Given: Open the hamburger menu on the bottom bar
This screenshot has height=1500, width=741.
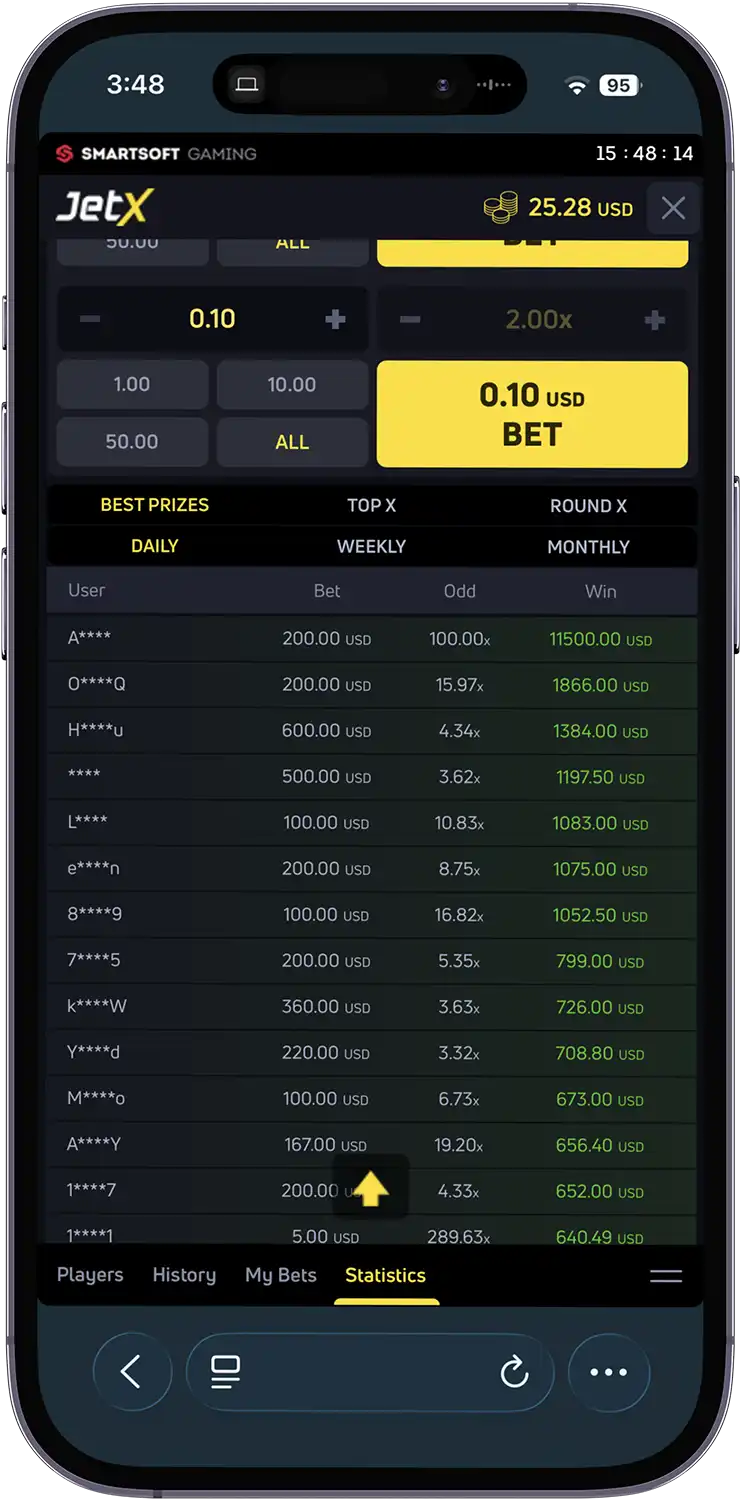Looking at the screenshot, I should tap(665, 1275).
